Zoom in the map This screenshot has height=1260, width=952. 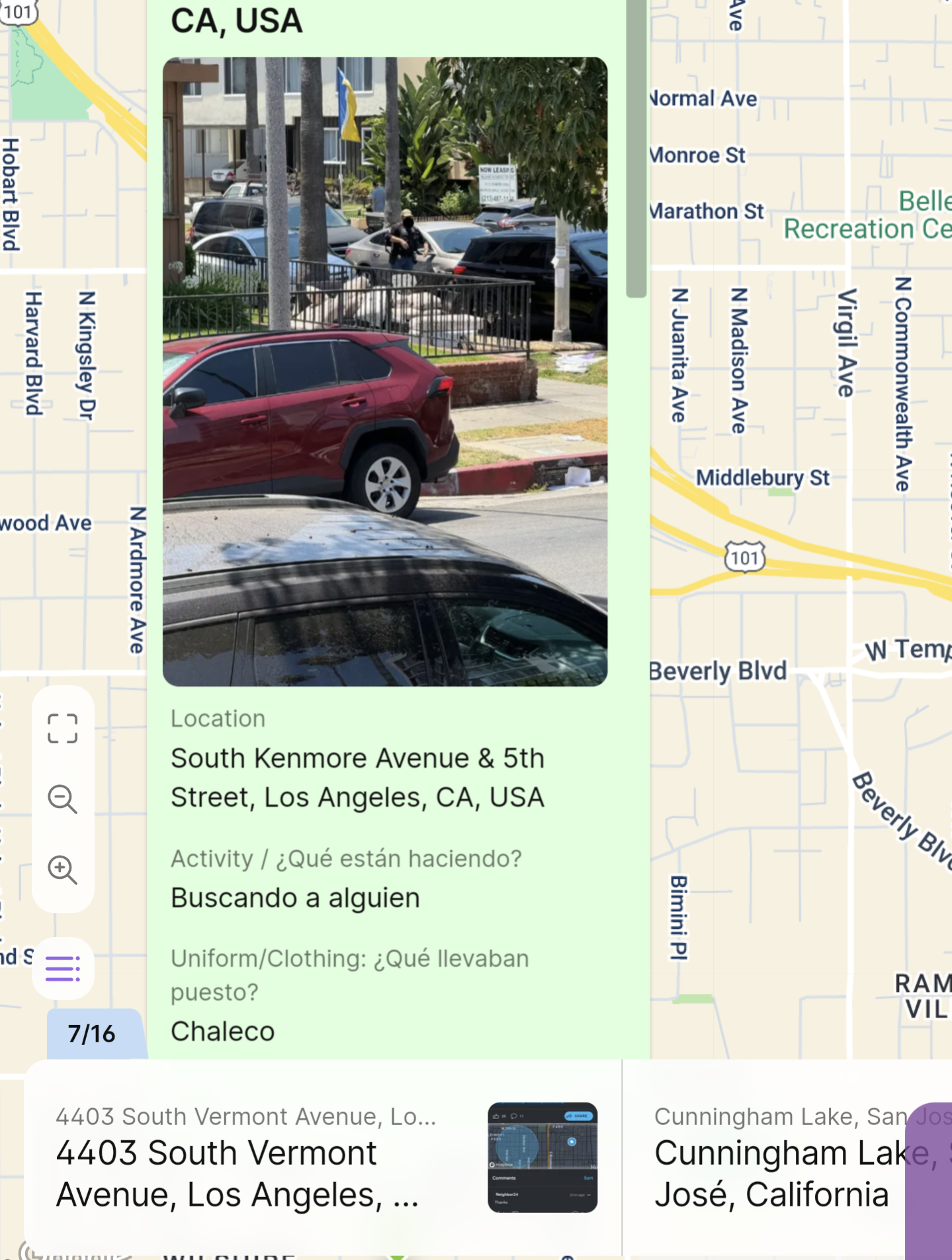(x=63, y=870)
